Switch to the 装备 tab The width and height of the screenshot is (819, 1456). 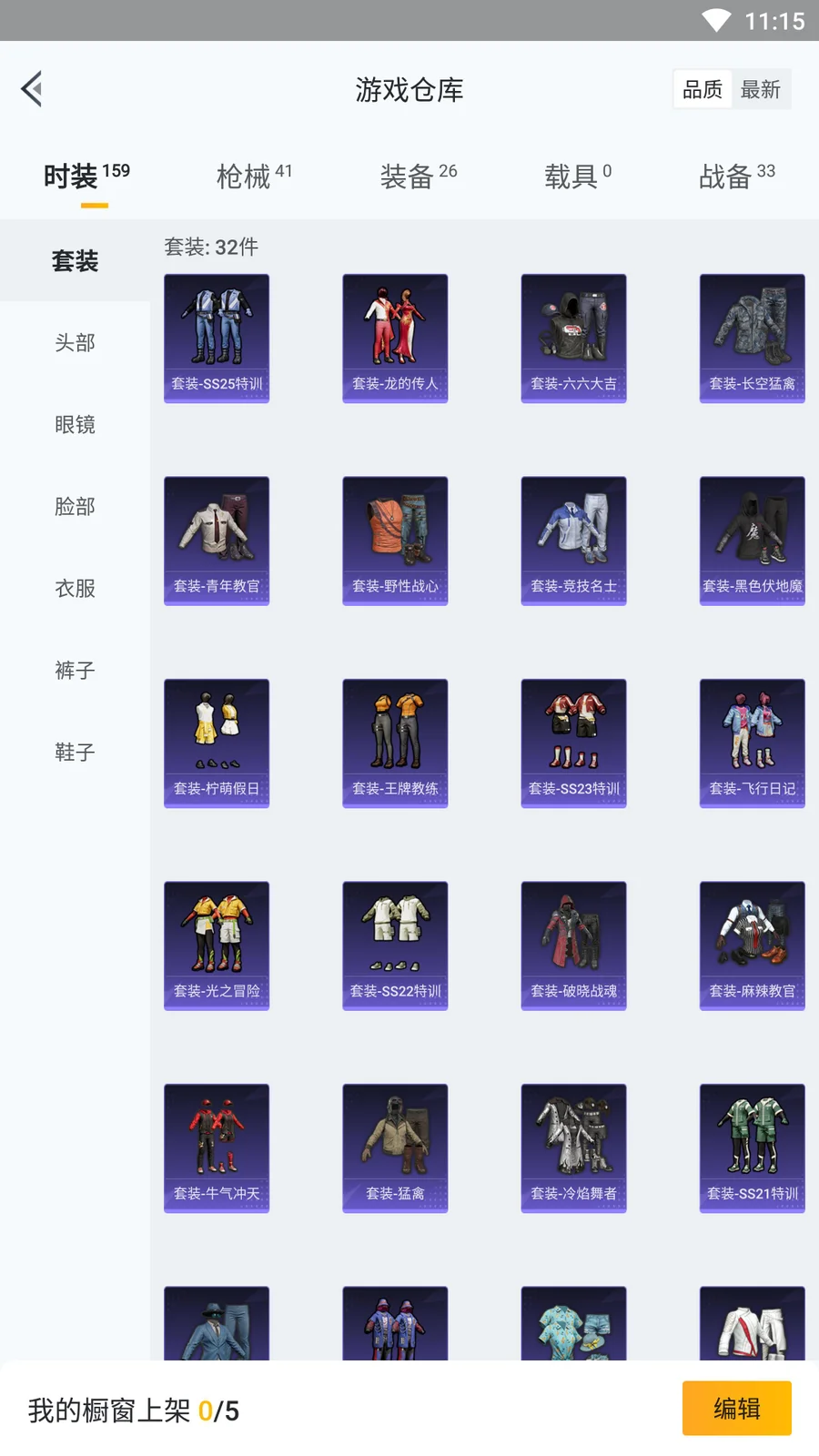coord(418,176)
